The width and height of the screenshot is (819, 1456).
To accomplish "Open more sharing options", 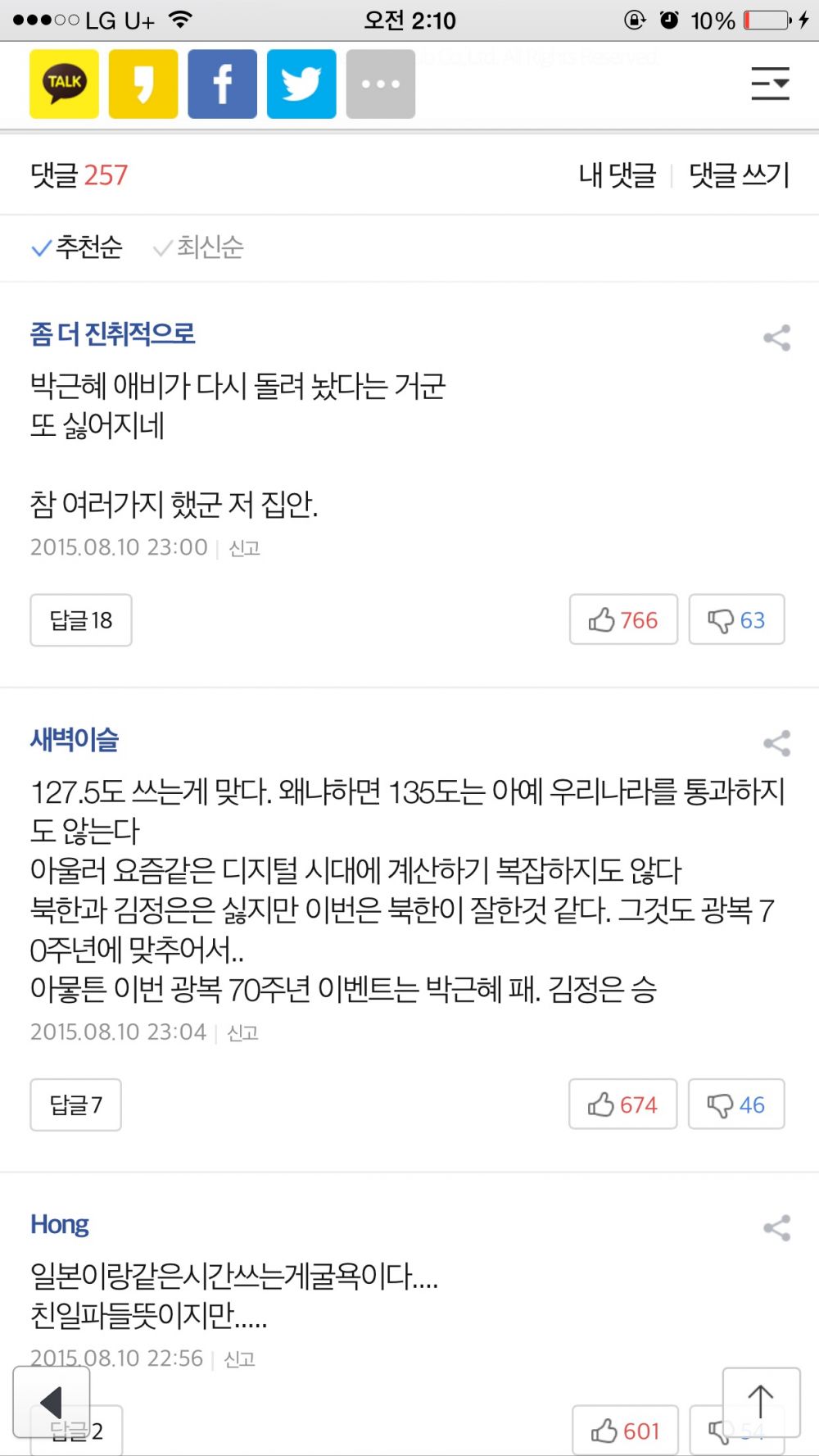I will pyautogui.click(x=381, y=84).
